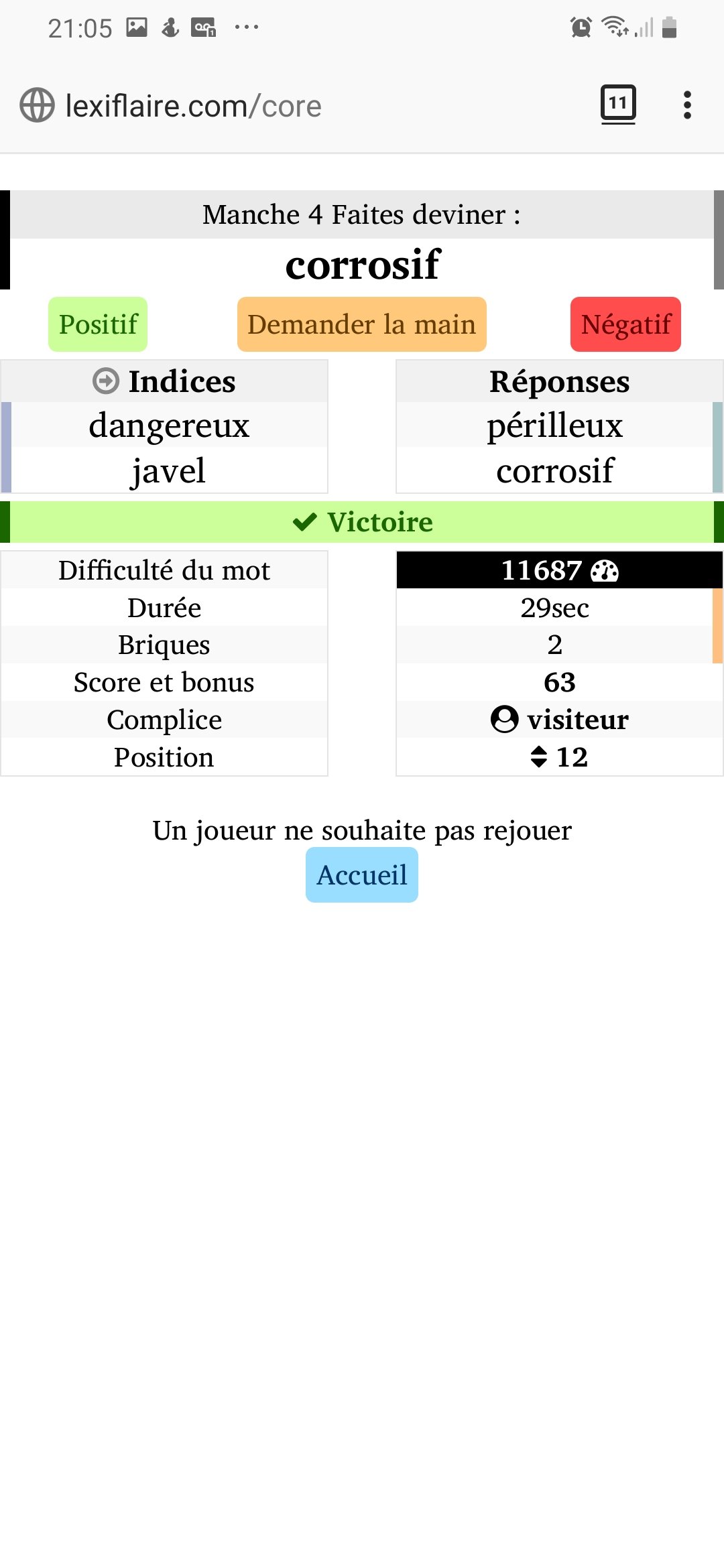Screen dimensions: 724x1568
Task: Open the browser tab switcher
Action: (x=617, y=104)
